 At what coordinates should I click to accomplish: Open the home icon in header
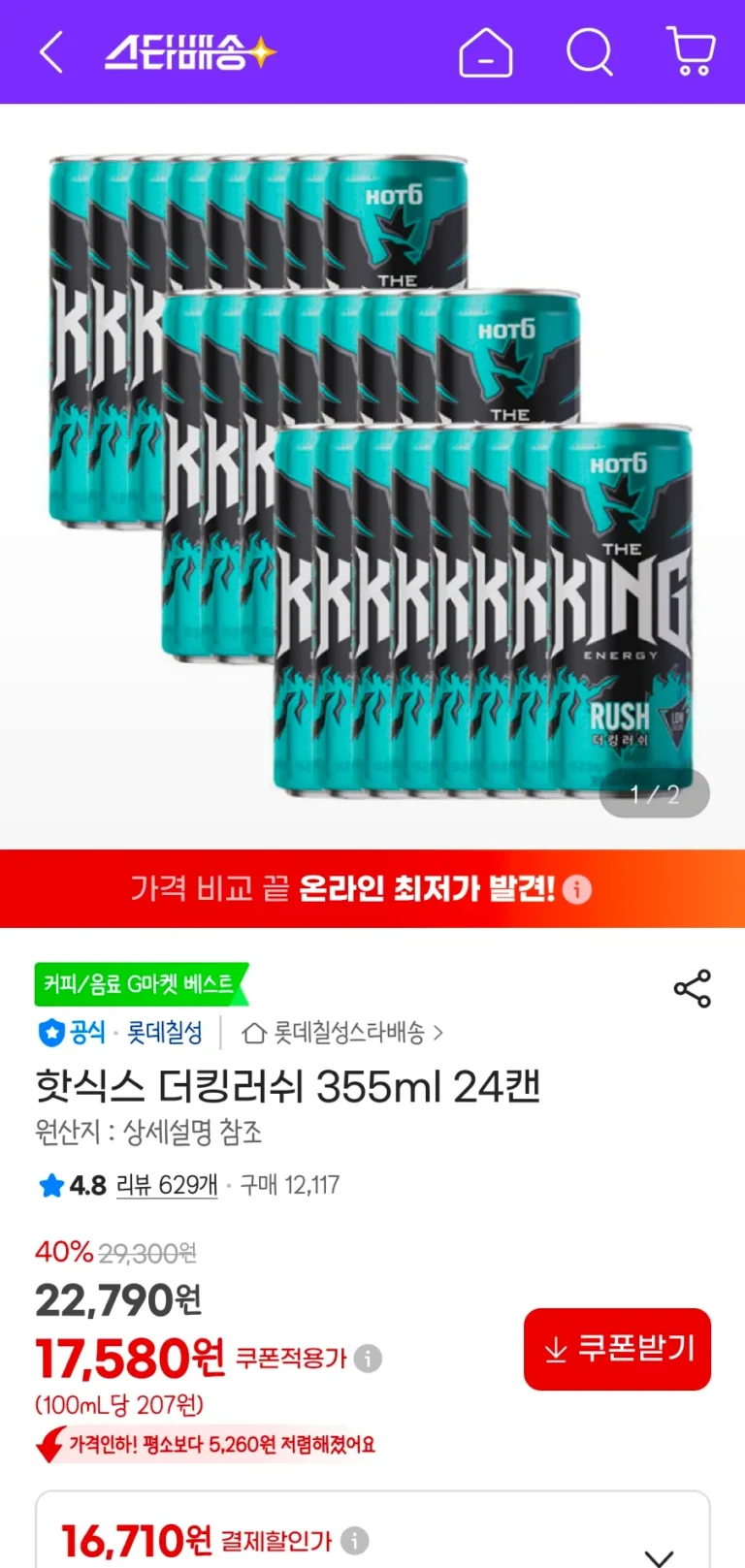485,52
